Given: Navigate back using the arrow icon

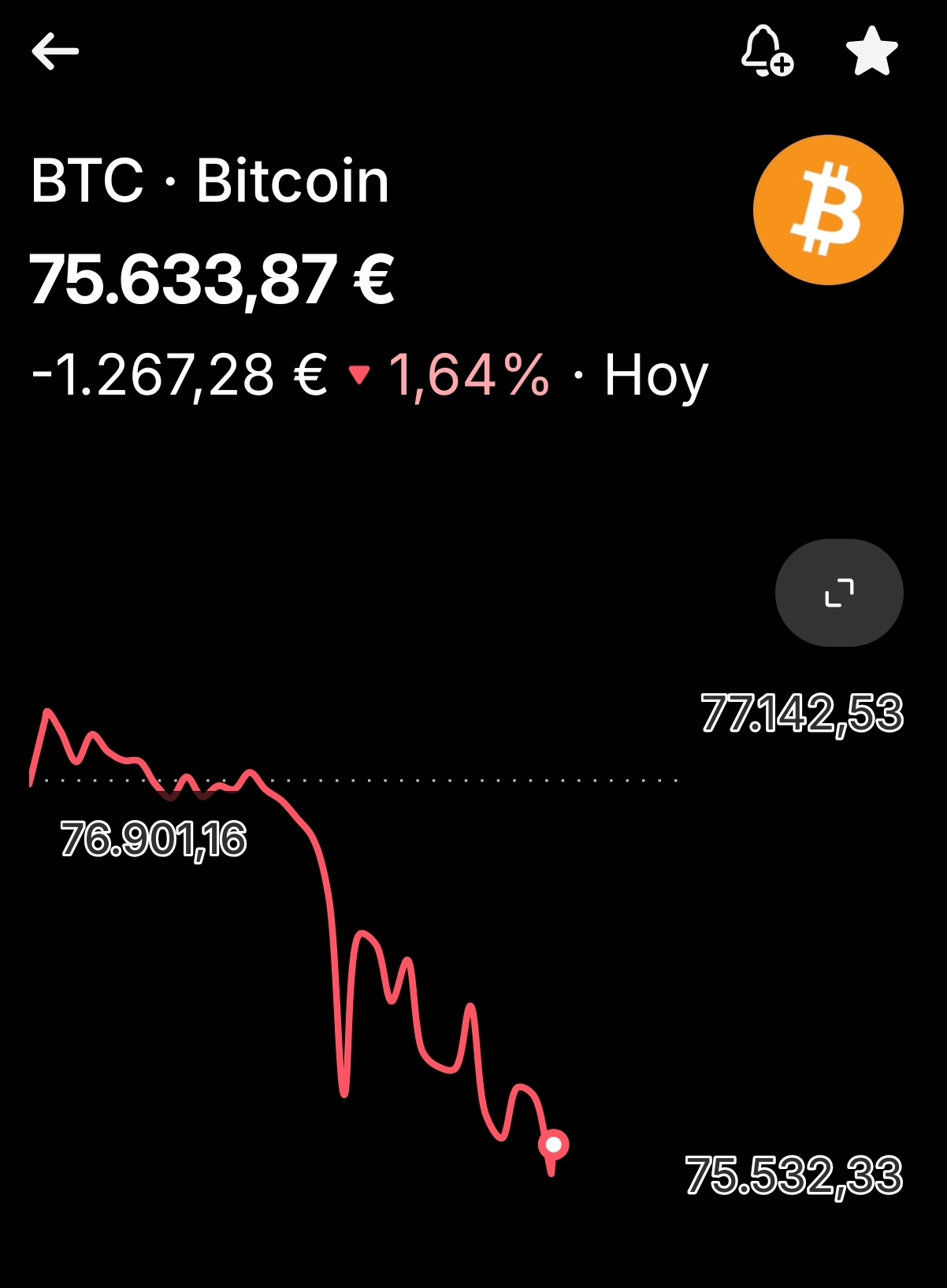Looking at the screenshot, I should [55, 51].
